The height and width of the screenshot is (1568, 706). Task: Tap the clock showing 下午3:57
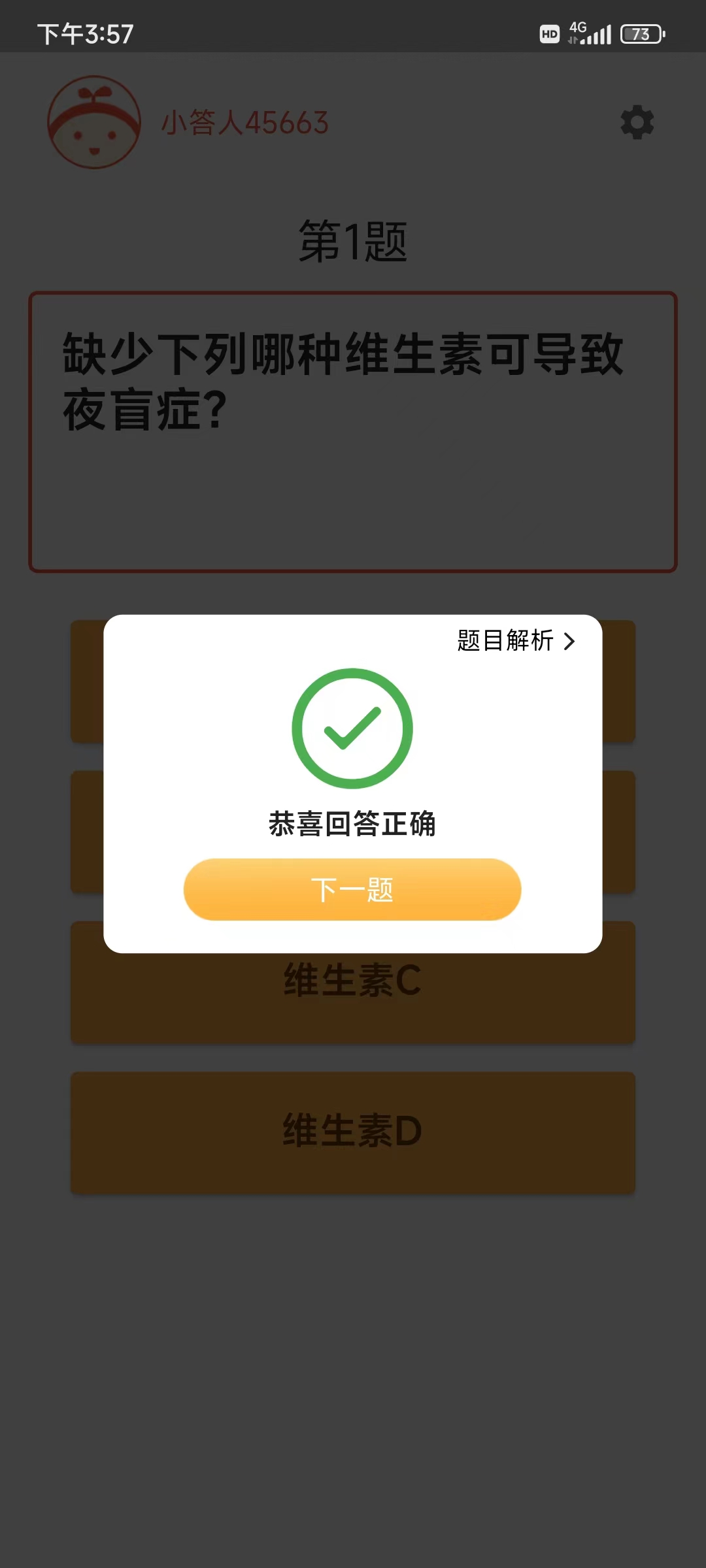pyautogui.click(x=85, y=31)
